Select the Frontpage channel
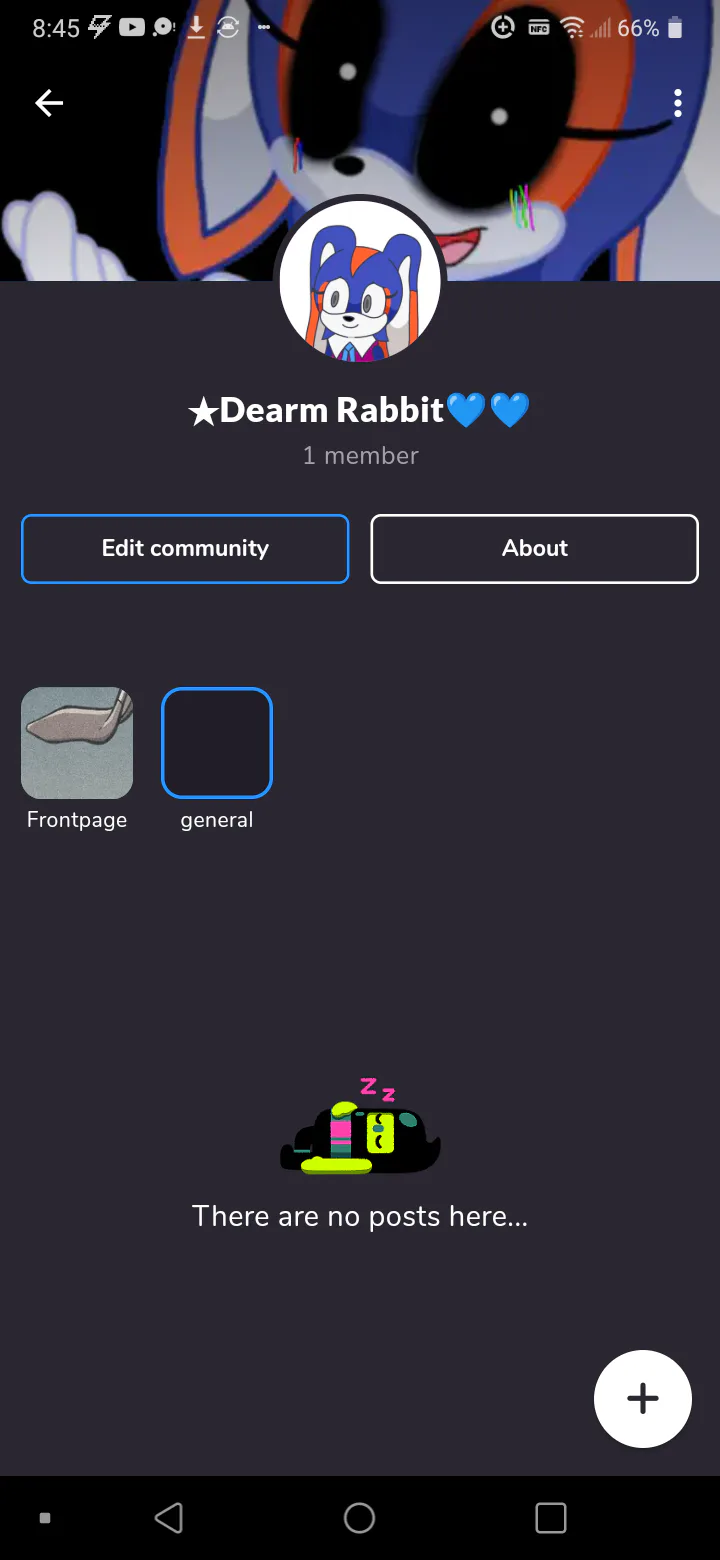Image resolution: width=720 pixels, height=1560 pixels. tap(77, 743)
